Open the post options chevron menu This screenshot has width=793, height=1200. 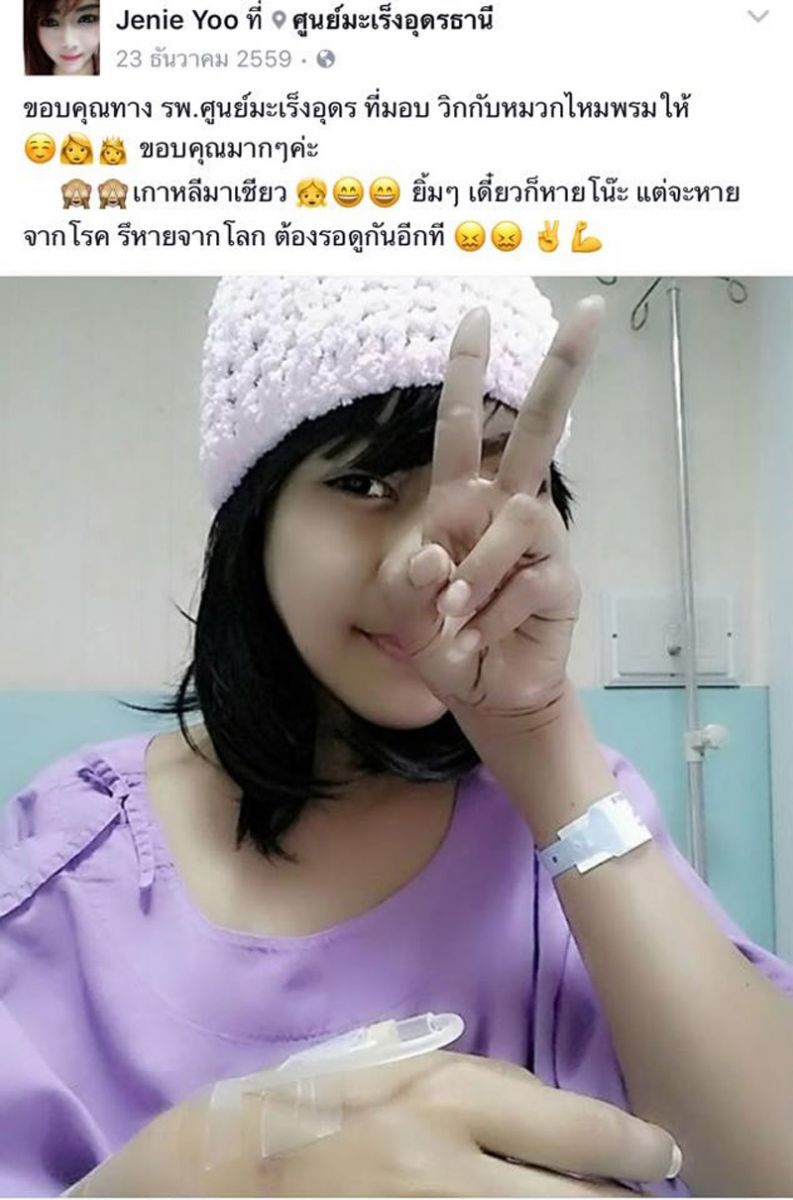(x=759, y=17)
